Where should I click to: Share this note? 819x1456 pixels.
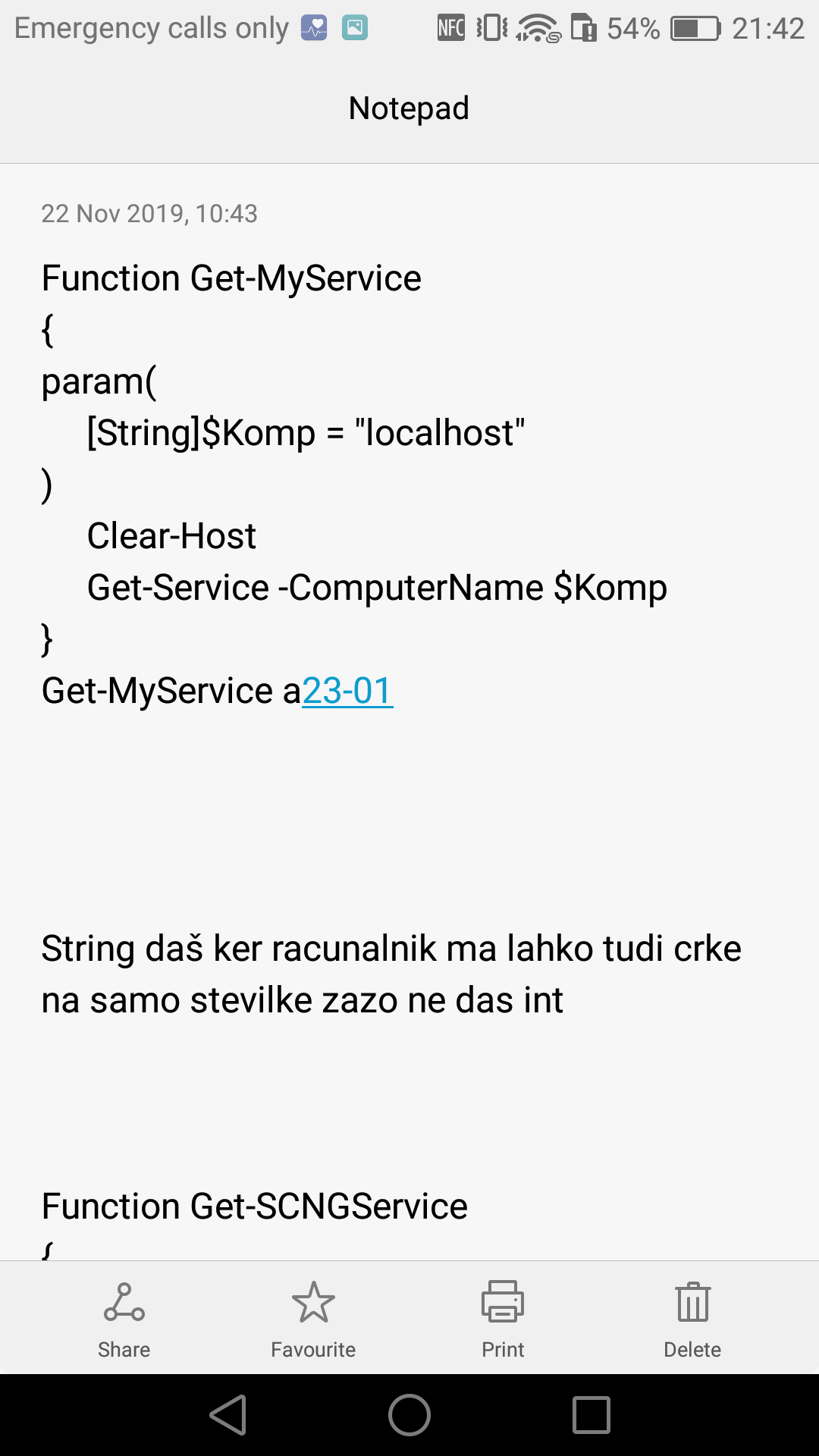click(124, 1319)
